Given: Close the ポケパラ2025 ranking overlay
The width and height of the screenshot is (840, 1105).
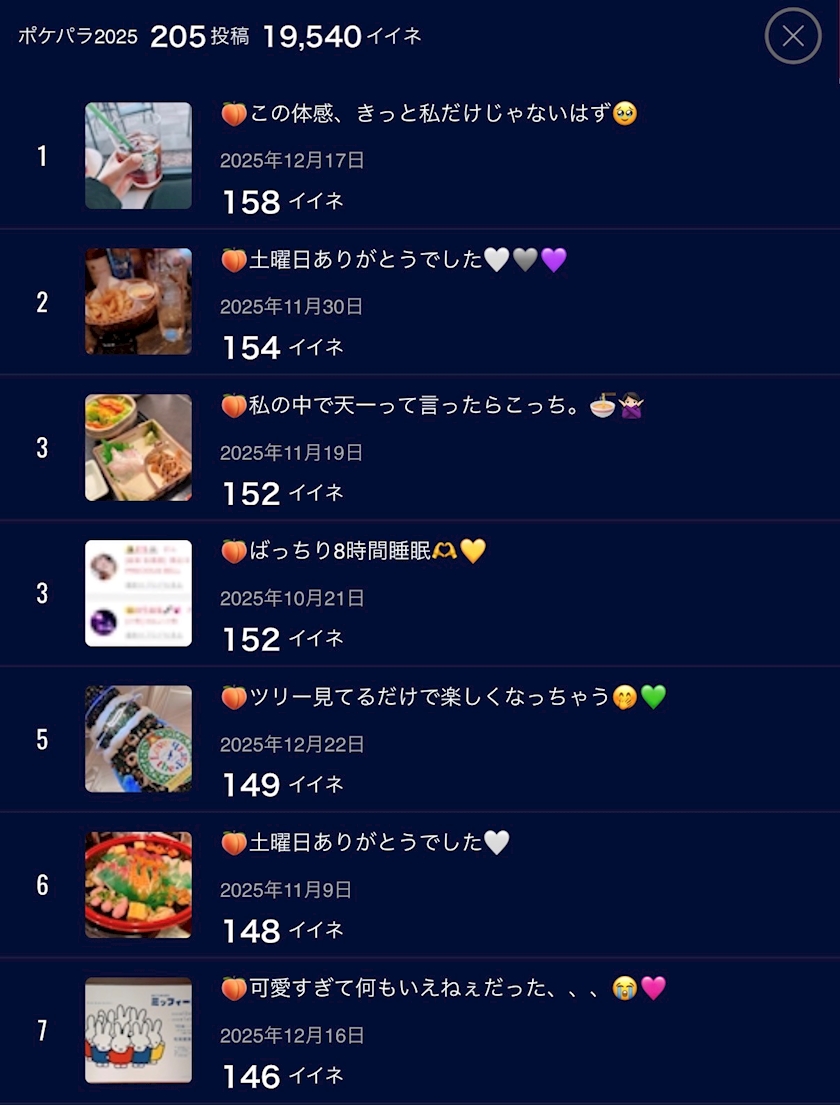Looking at the screenshot, I should pos(793,36).
